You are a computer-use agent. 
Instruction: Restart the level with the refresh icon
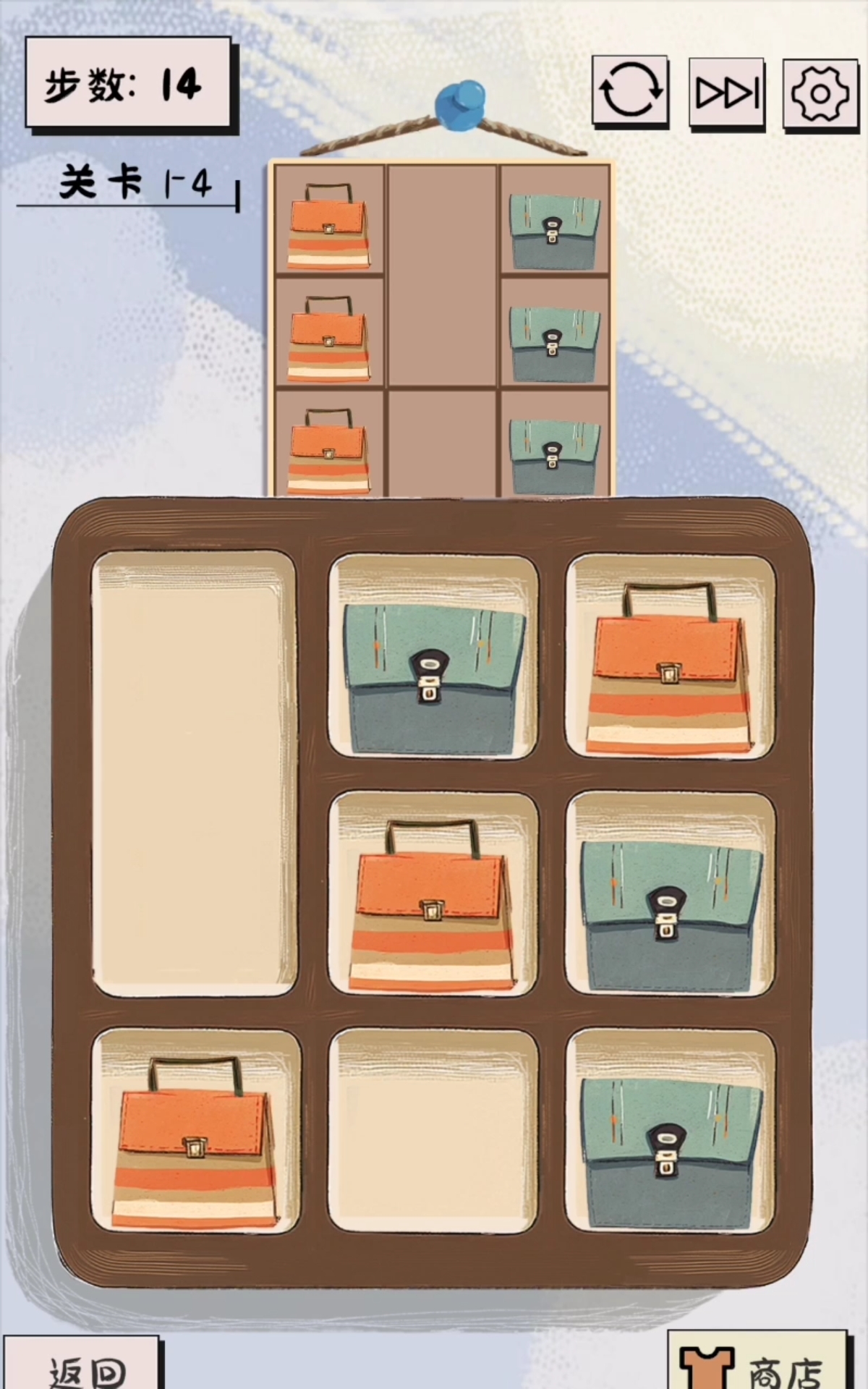[x=629, y=90]
